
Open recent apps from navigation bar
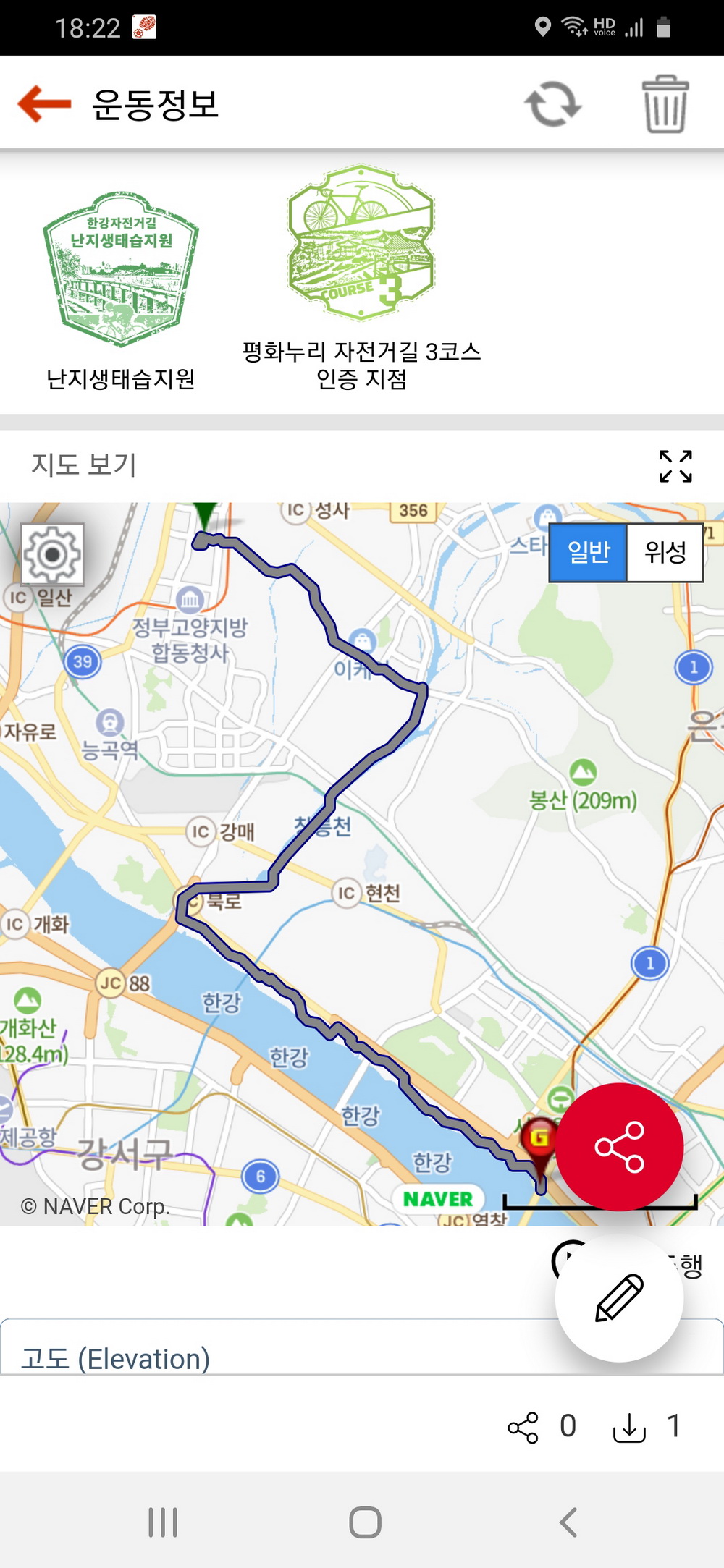pos(163,1522)
